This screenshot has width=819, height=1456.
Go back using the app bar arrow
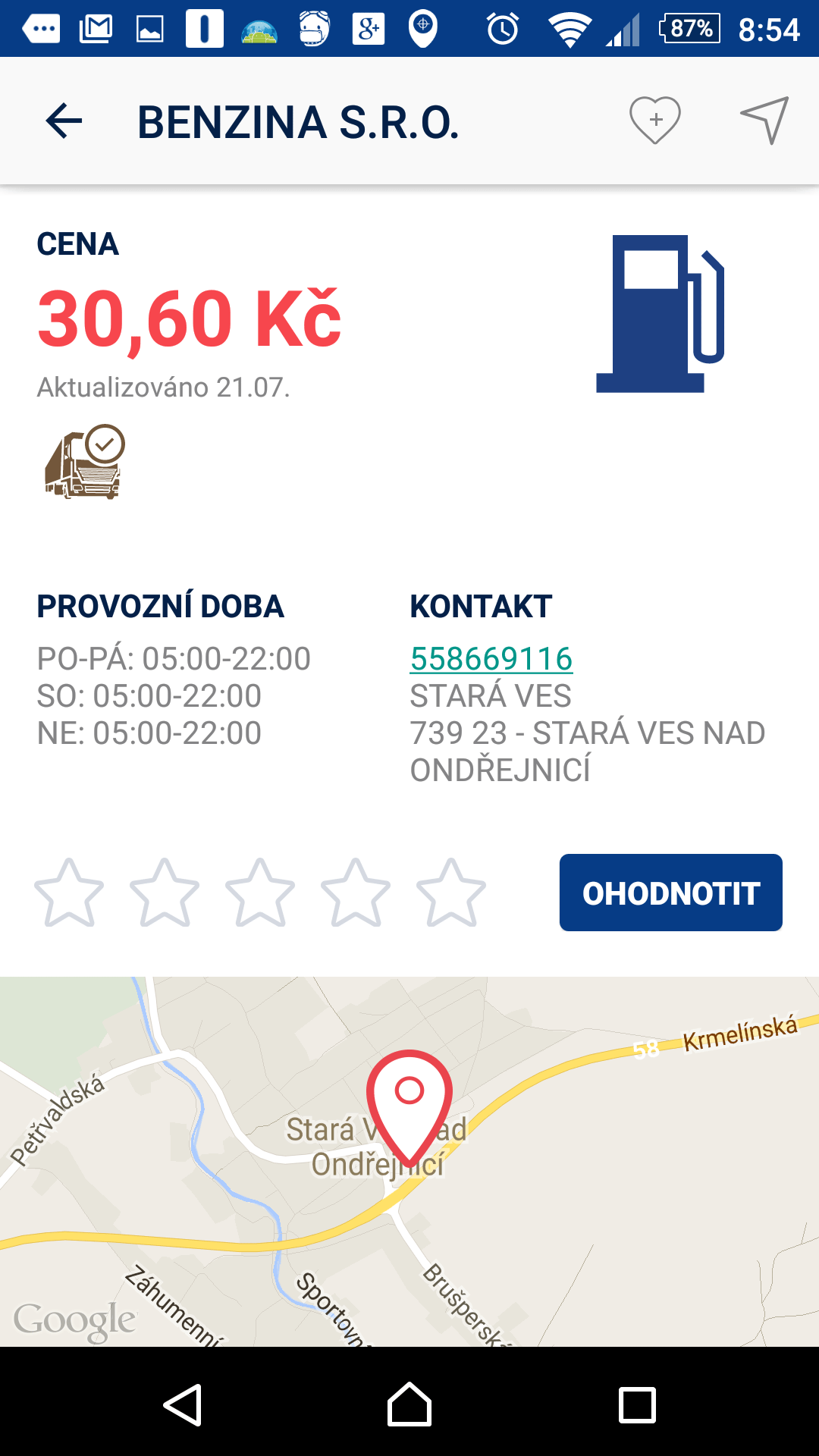(64, 121)
